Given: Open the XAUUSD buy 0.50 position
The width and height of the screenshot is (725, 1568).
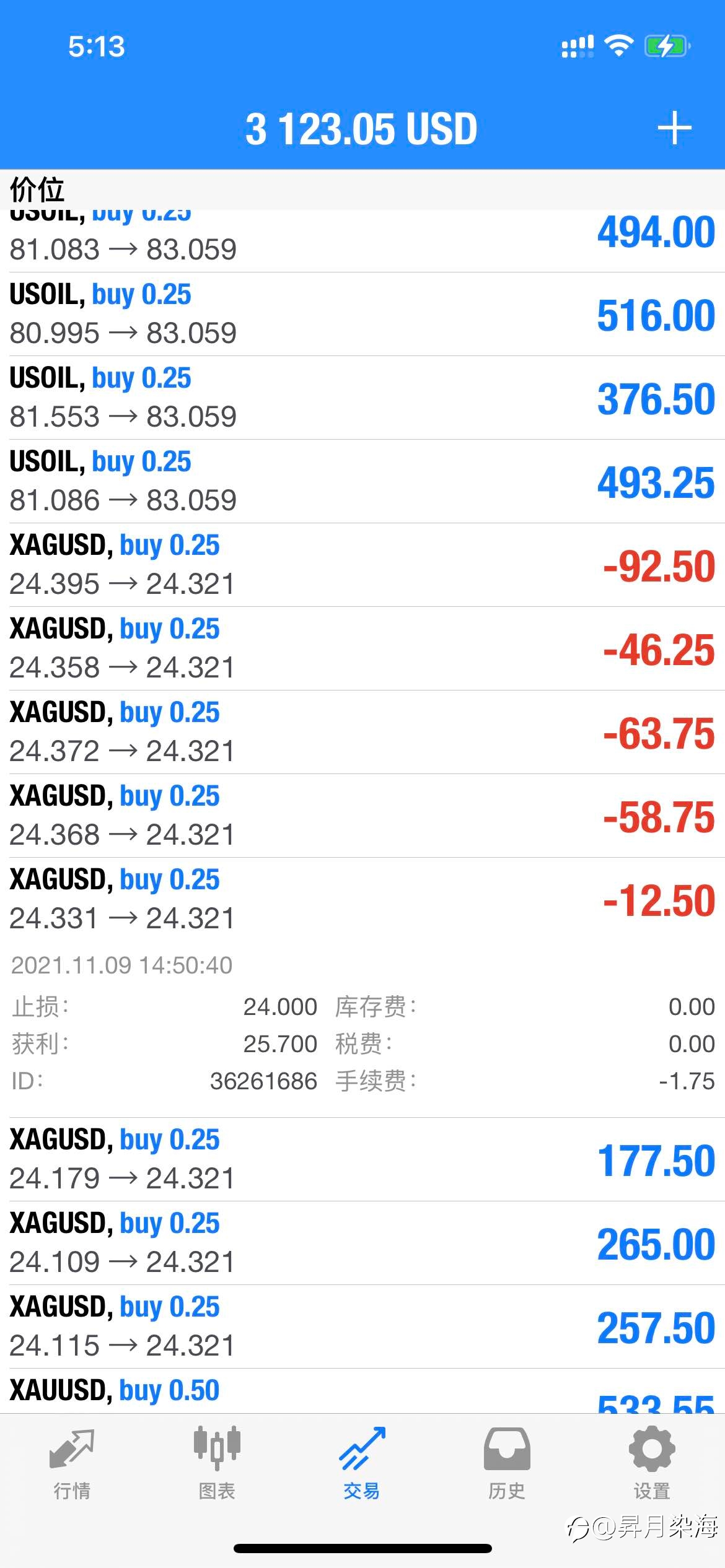Looking at the screenshot, I should click(362, 1391).
